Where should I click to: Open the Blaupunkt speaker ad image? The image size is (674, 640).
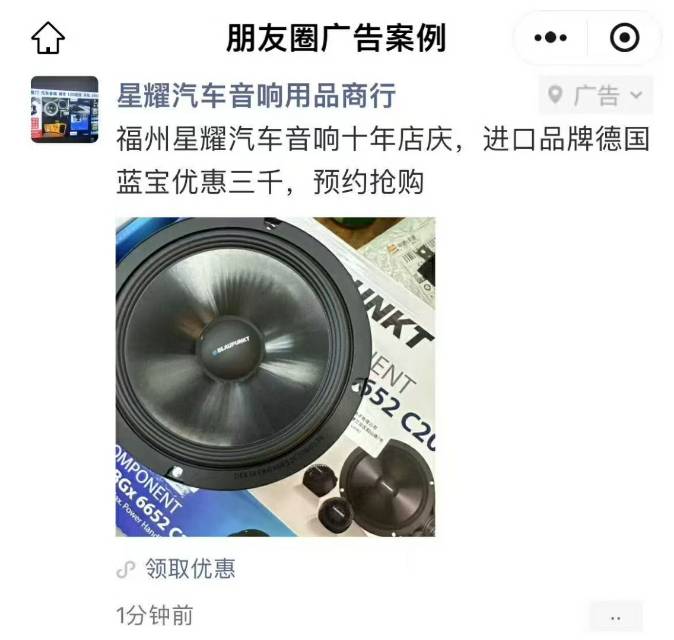[275, 377]
